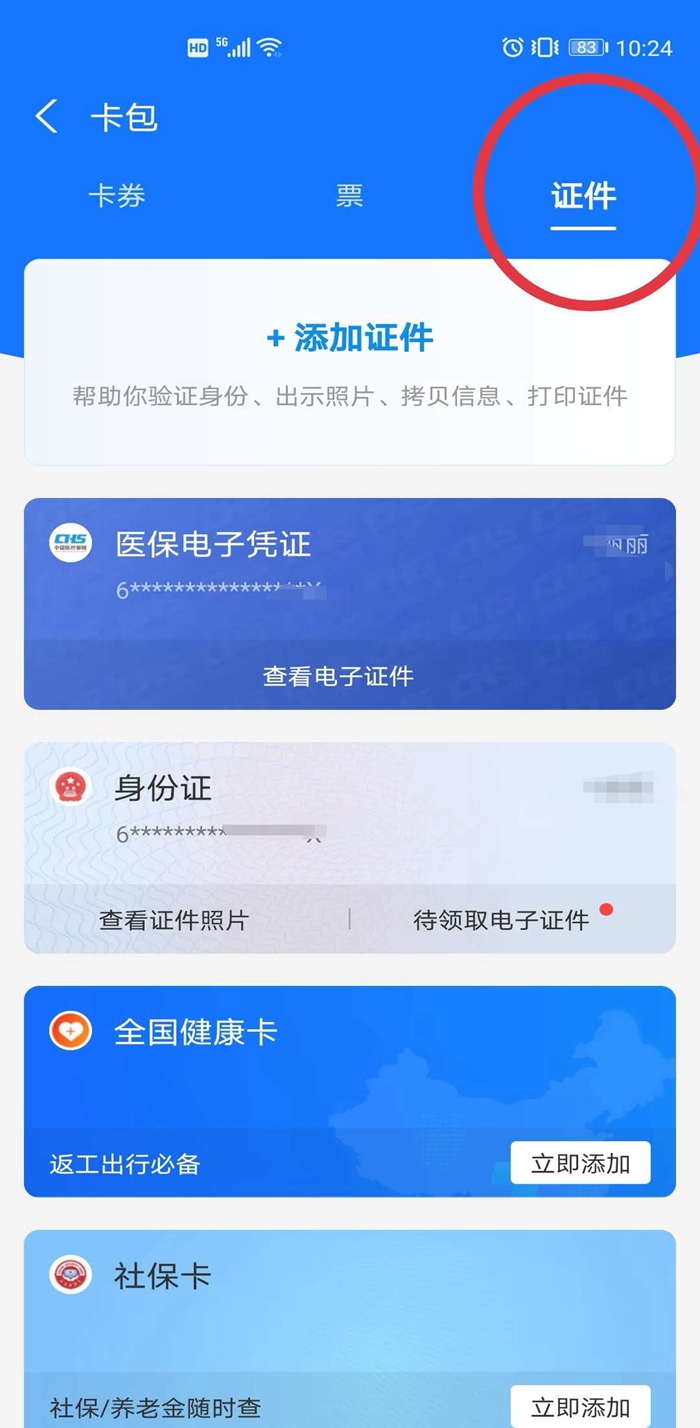Tap 待领取电子证件 on the 身份证 card
Image resolution: width=700 pixels, height=1428 pixels.
501,920
